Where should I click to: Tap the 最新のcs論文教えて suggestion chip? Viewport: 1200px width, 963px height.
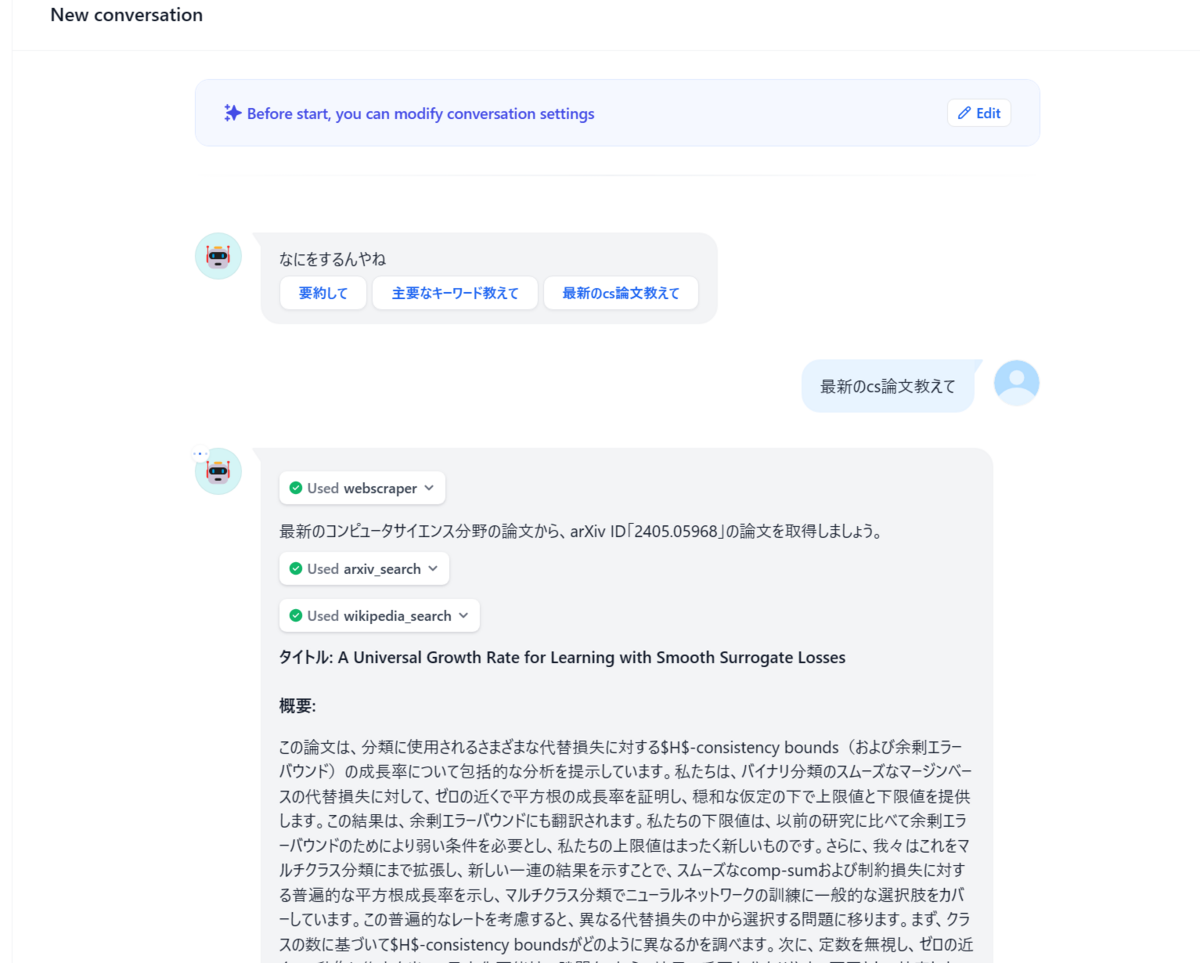pos(620,293)
